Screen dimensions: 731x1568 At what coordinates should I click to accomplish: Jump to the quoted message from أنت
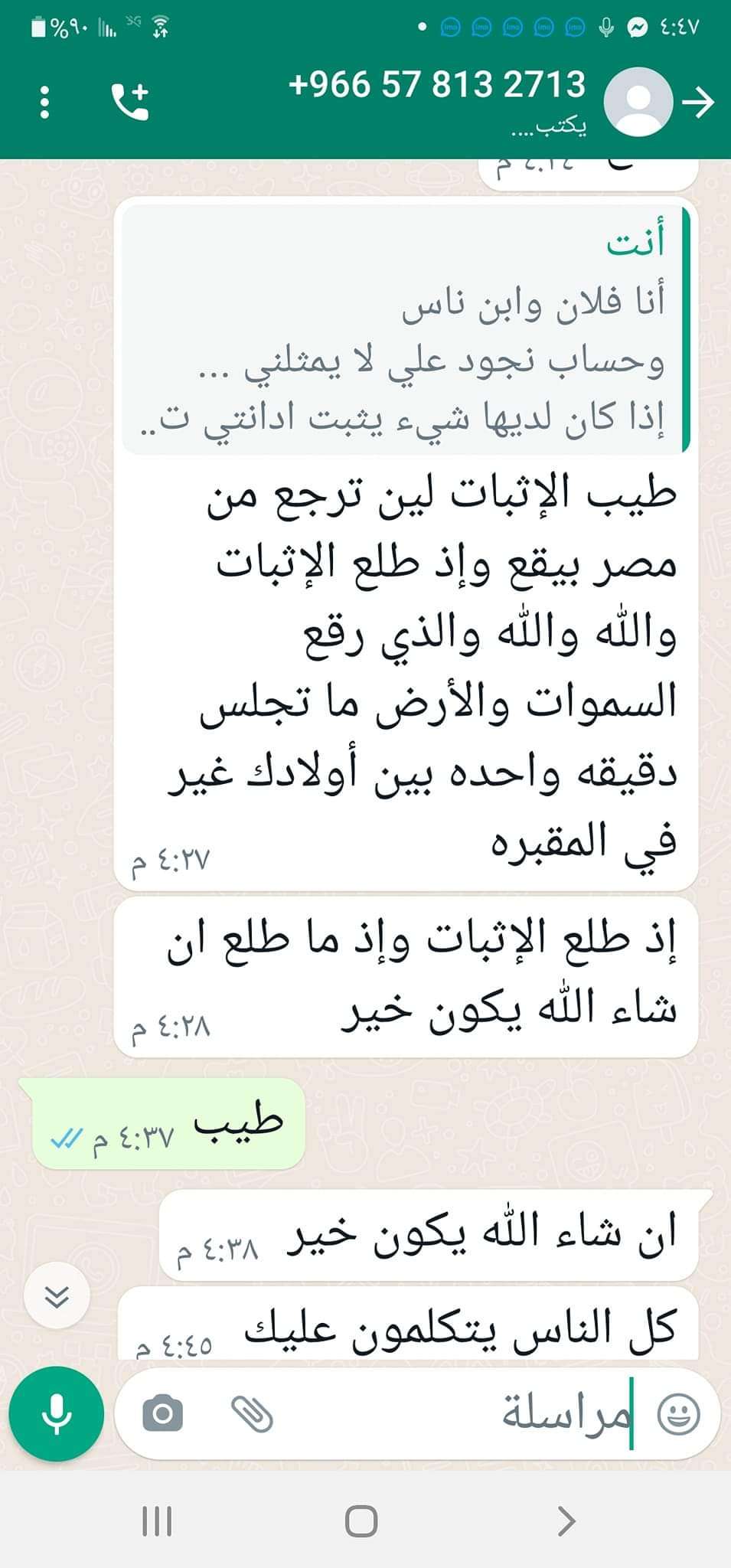coord(406,329)
